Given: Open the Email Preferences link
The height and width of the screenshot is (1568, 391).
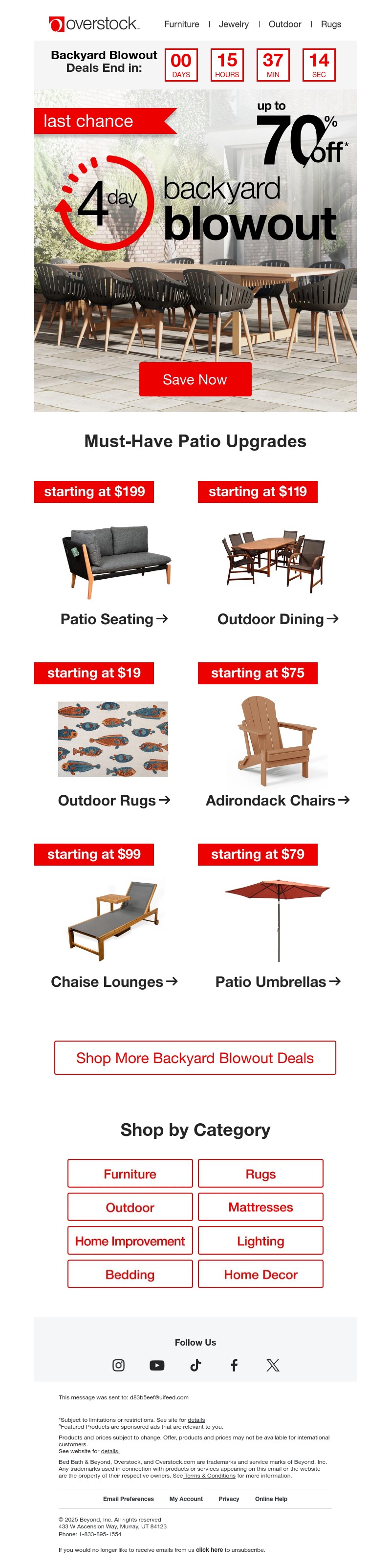Looking at the screenshot, I should (x=129, y=1499).
